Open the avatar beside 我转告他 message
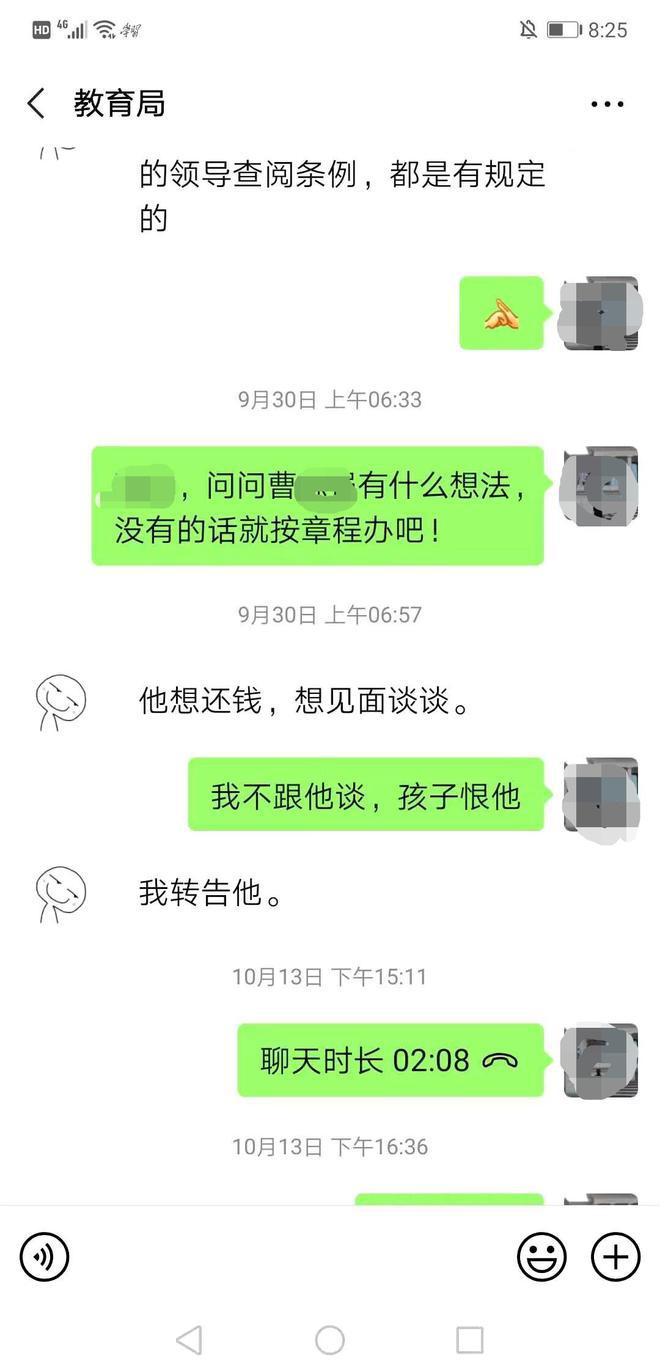 [61, 893]
